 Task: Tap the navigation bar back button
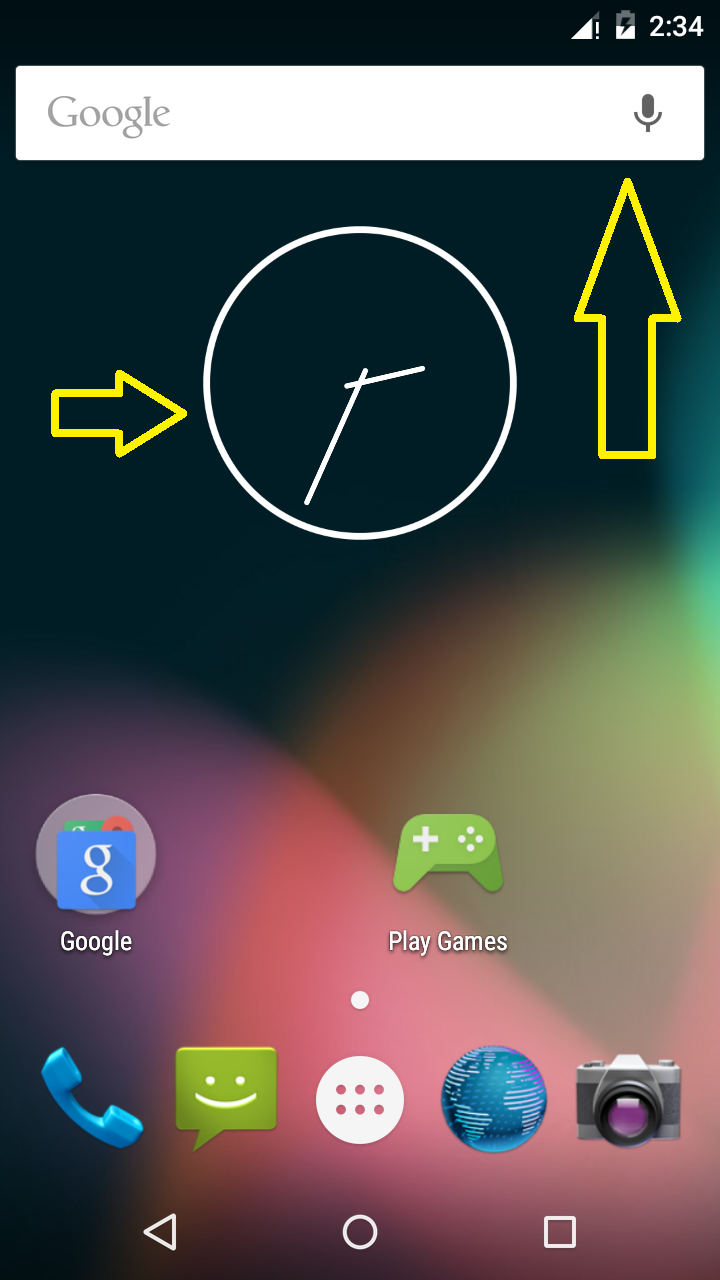pos(160,1232)
